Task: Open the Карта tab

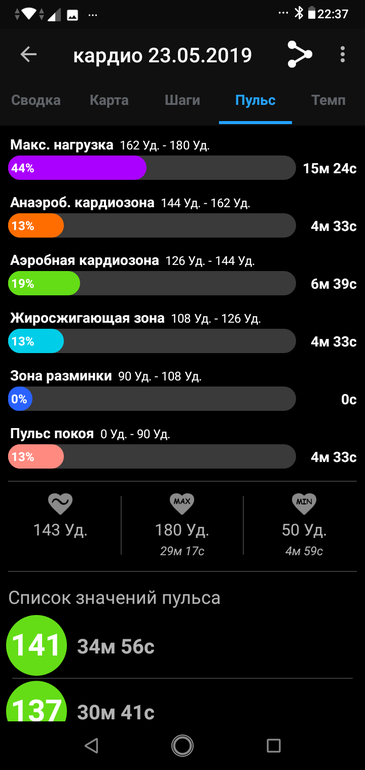Action: (109, 100)
